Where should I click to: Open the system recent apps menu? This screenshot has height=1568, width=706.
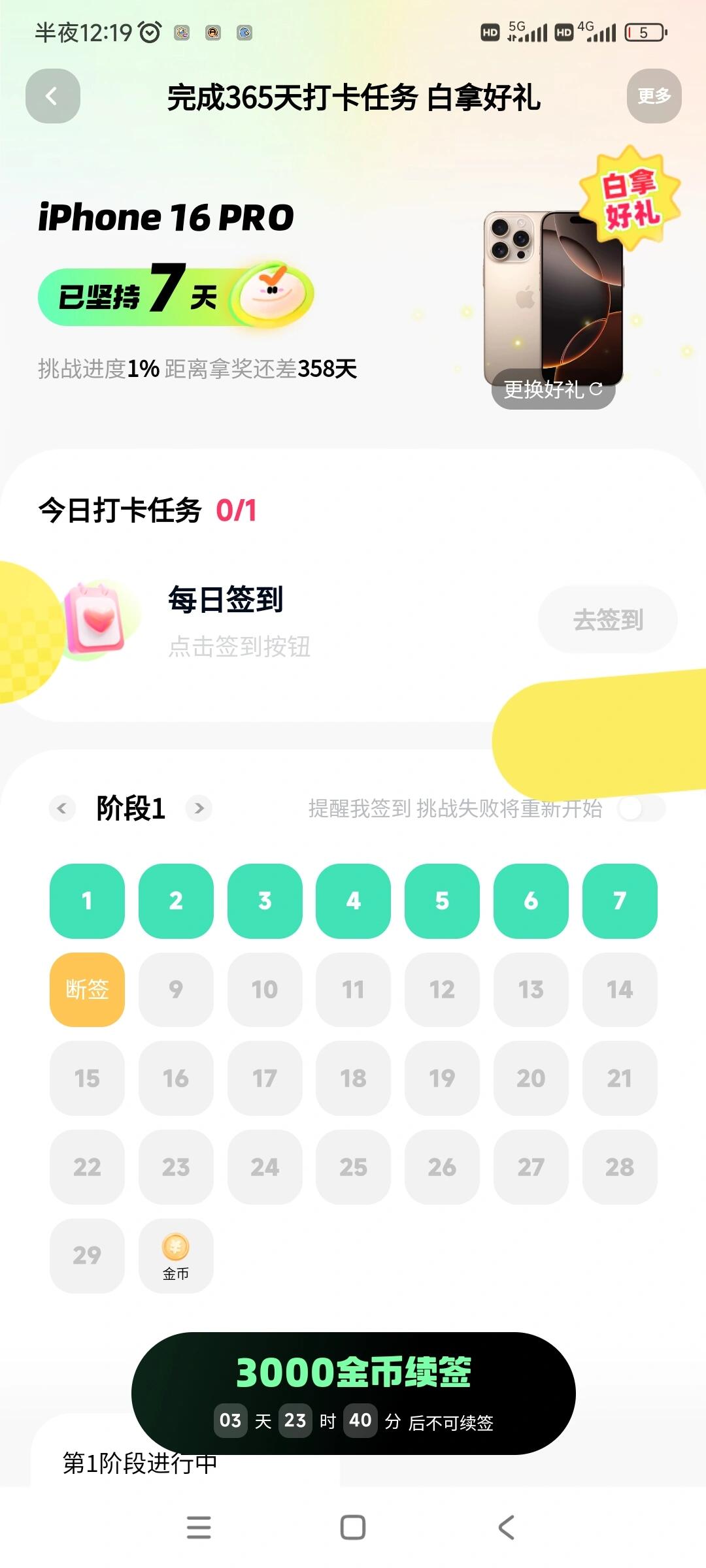click(199, 1527)
